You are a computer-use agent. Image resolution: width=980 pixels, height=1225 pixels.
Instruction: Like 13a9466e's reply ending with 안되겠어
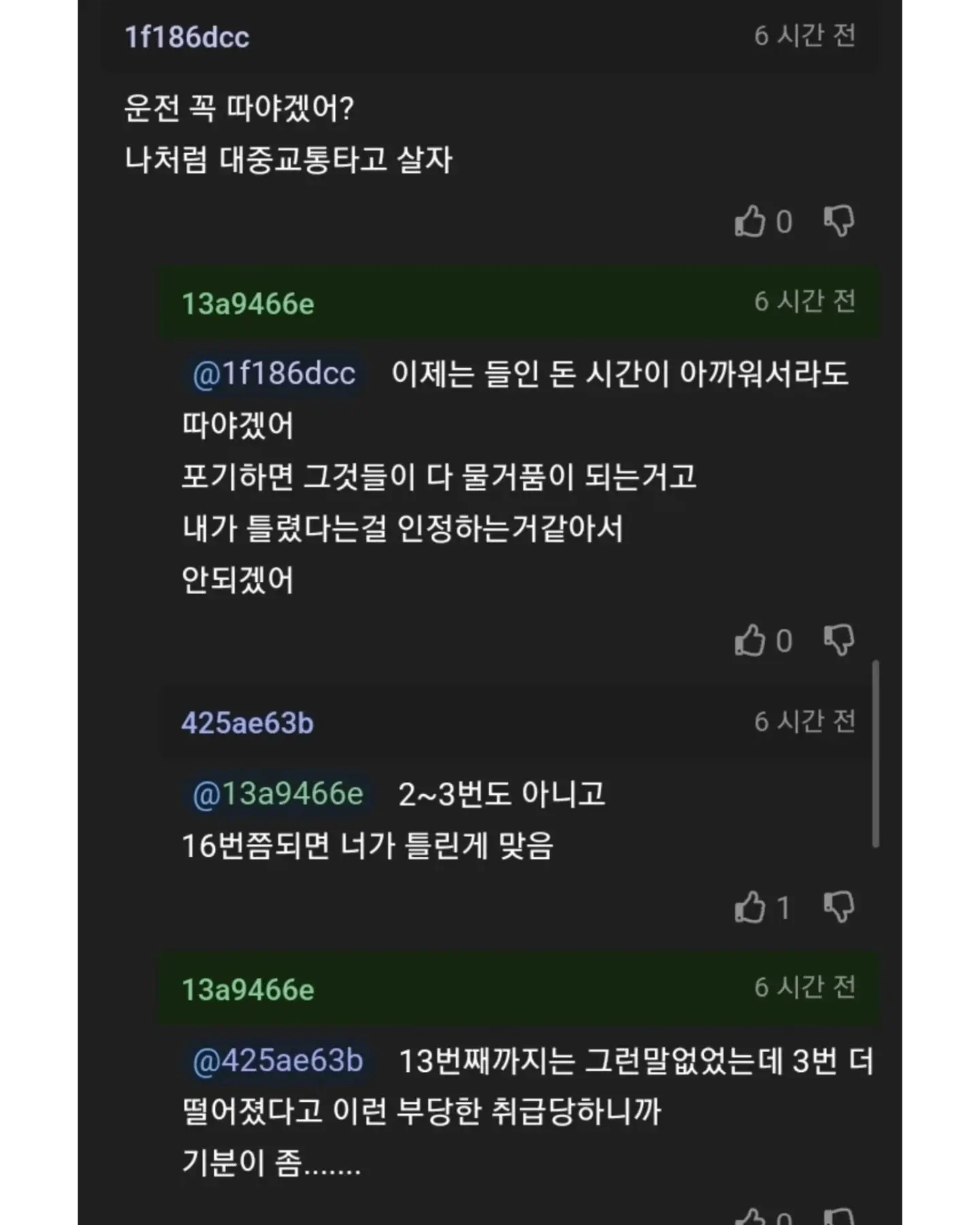pos(749,641)
